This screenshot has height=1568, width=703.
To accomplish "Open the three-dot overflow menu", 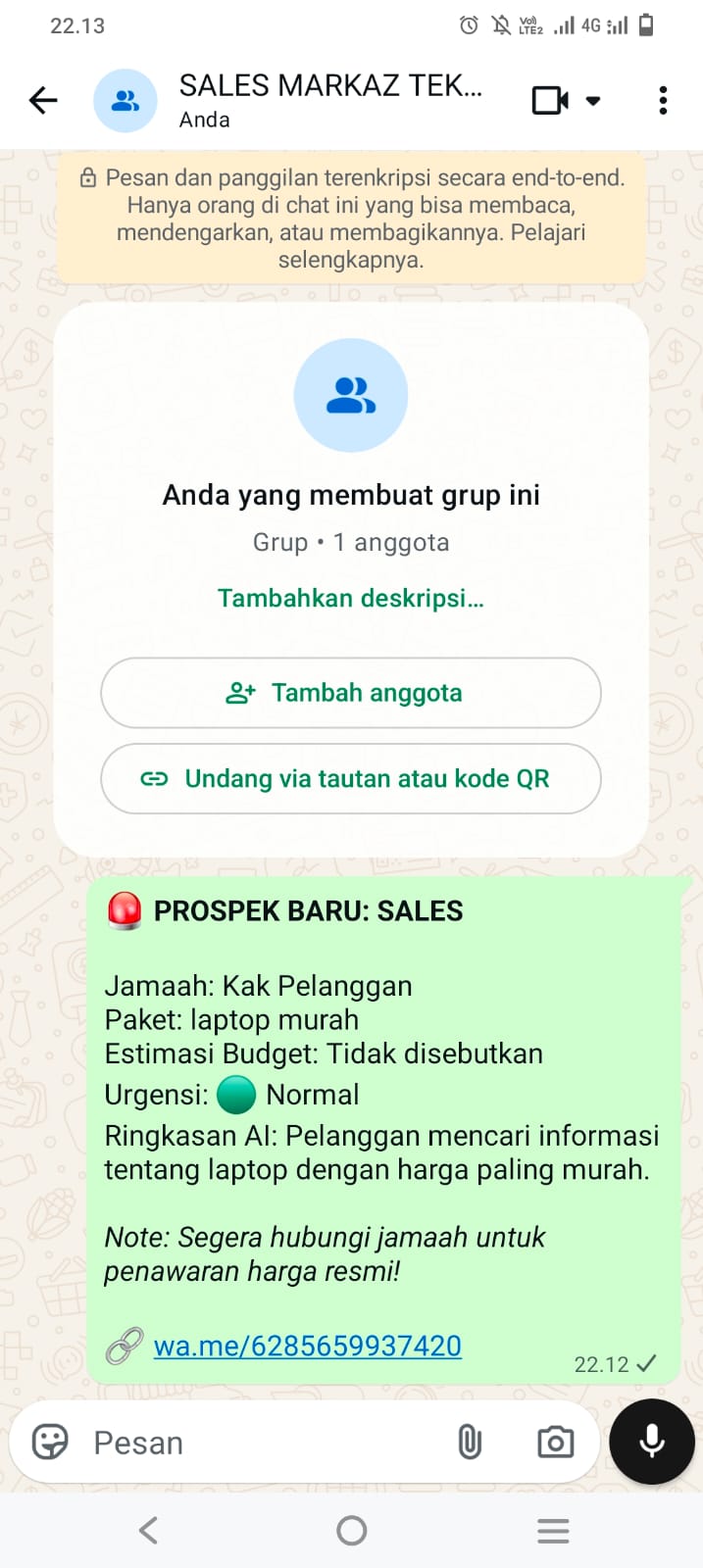I will coord(663,100).
